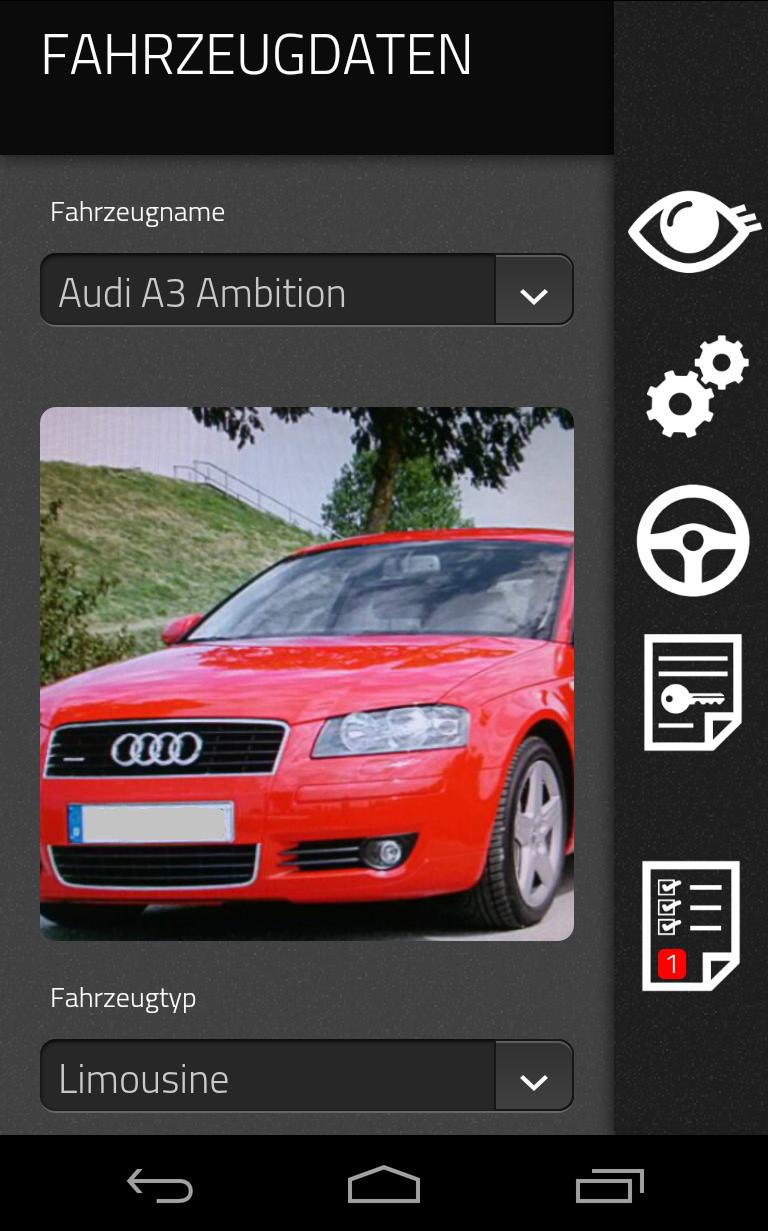Image resolution: width=768 pixels, height=1231 pixels.
Task: Go back using the system back button
Action: click(x=160, y=1186)
